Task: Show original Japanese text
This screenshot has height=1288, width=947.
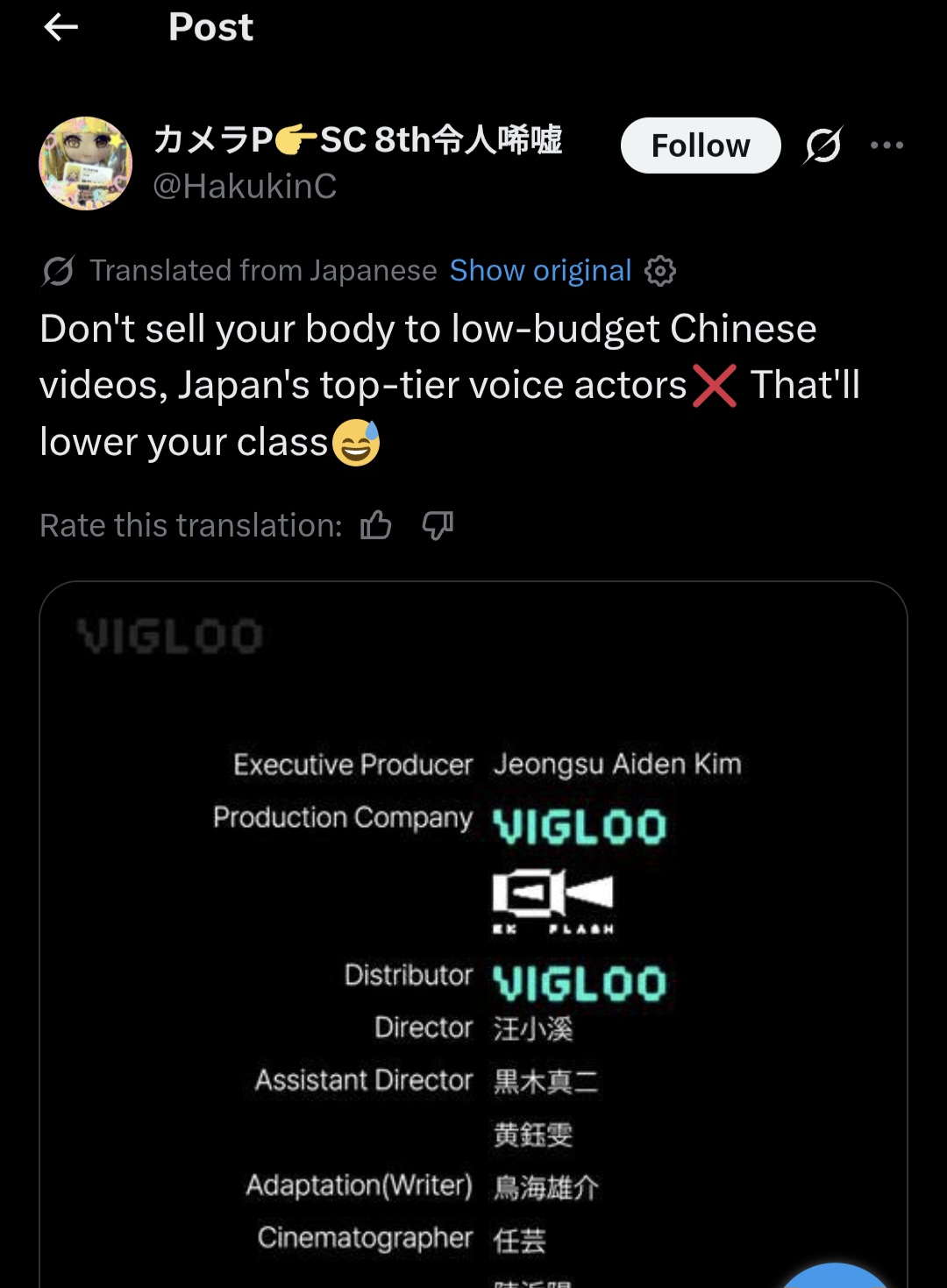Action: click(540, 271)
